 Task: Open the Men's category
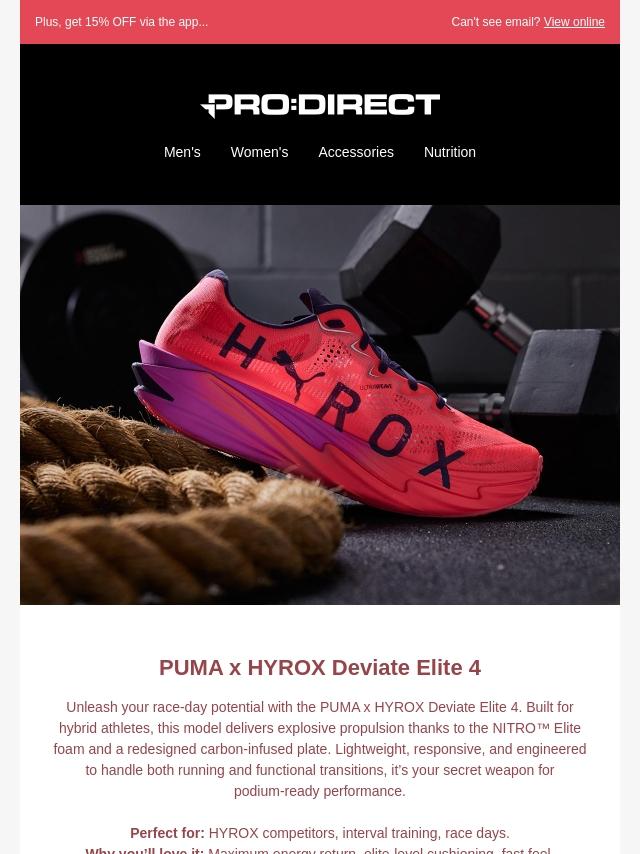[x=182, y=152]
